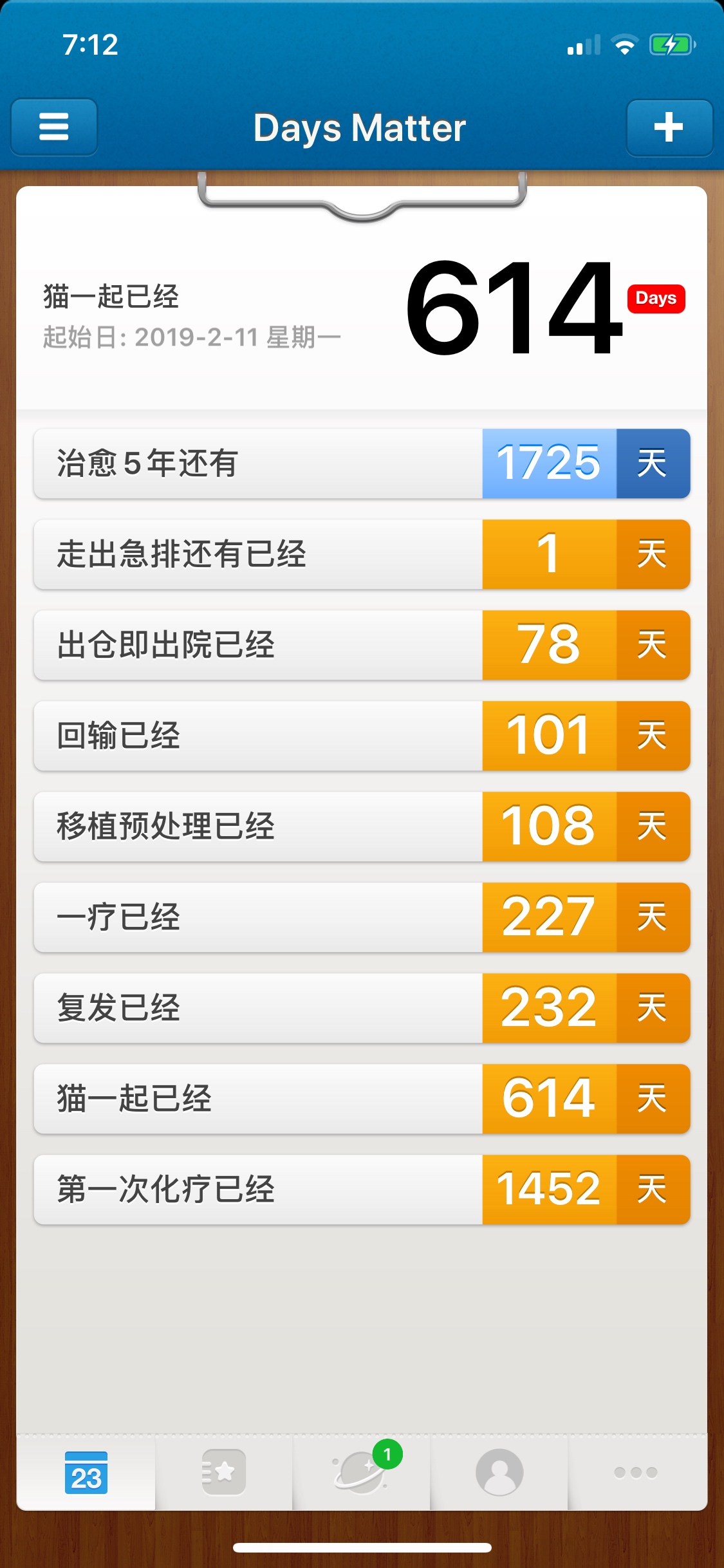Image resolution: width=724 pixels, height=1568 pixels.
Task: Select the 回输已经 101 days row
Action: coord(362,736)
